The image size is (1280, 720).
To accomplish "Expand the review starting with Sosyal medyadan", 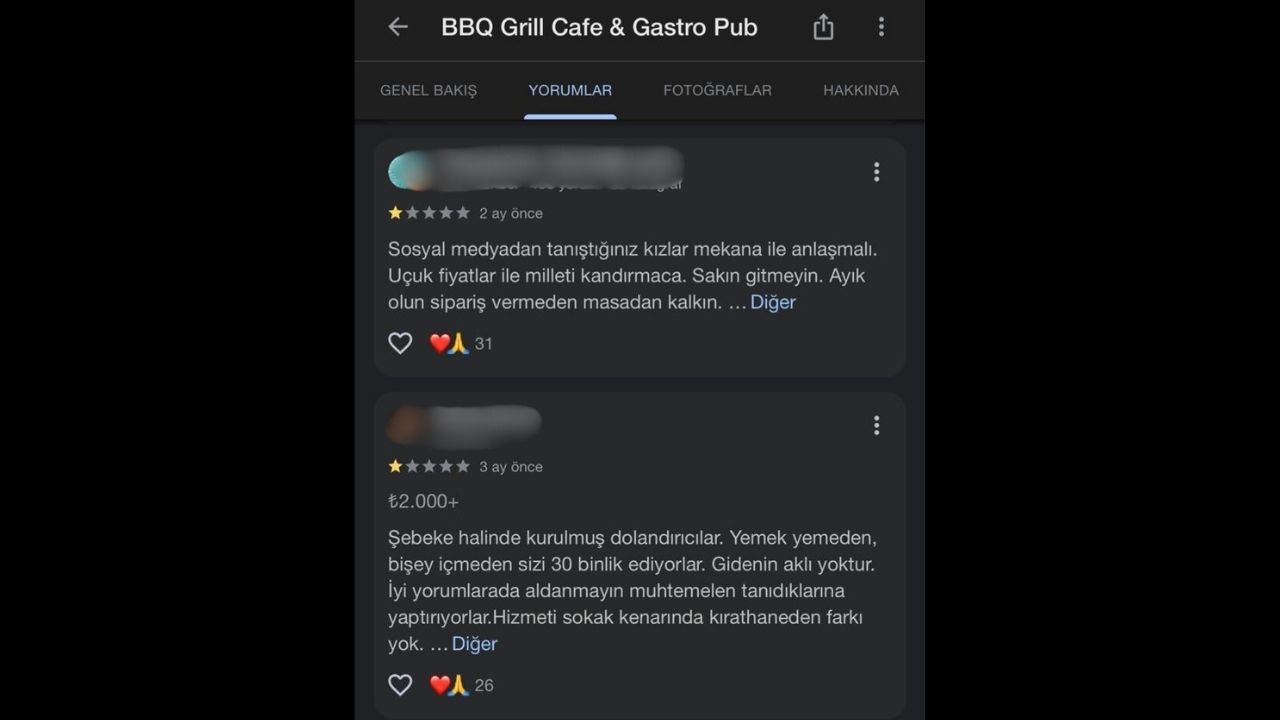I will pyautogui.click(x=773, y=302).
